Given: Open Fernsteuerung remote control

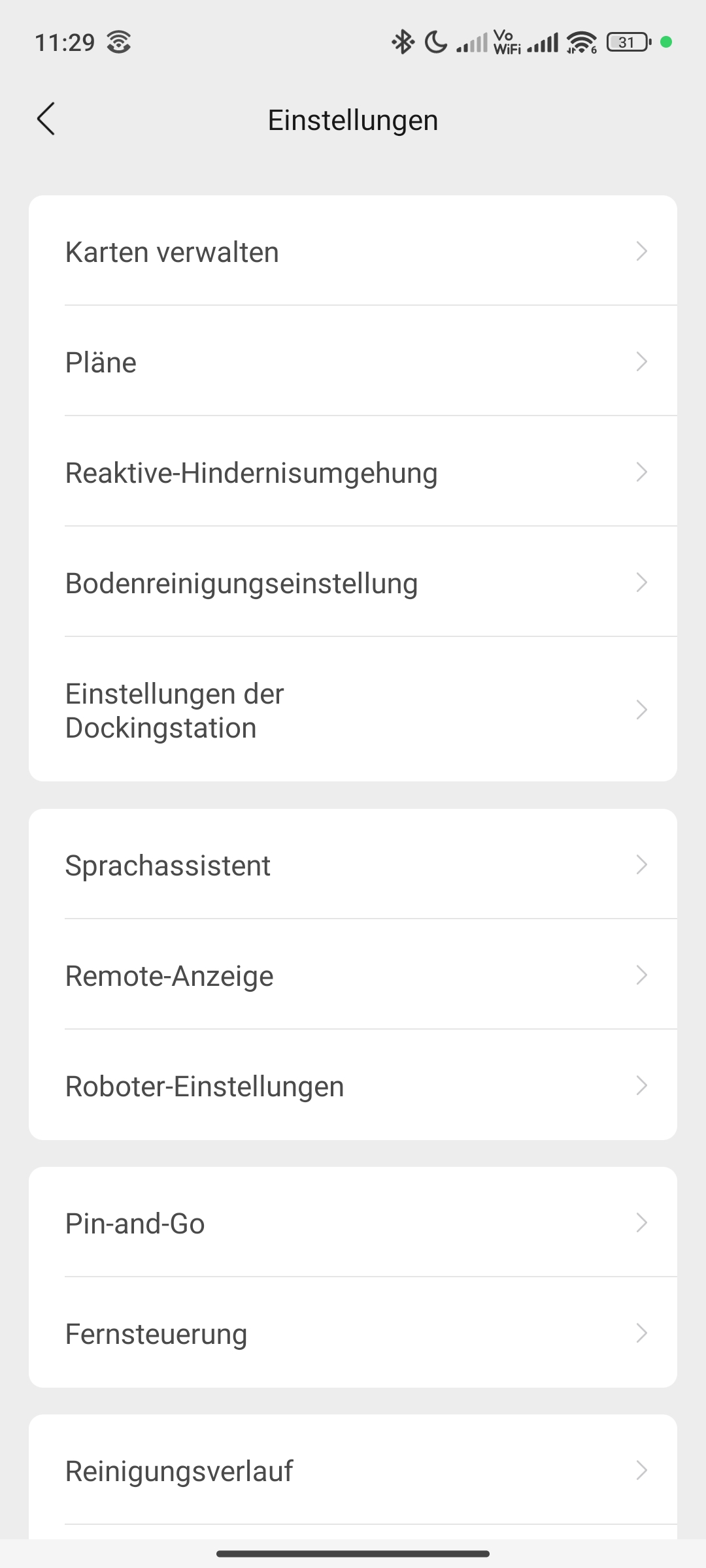Looking at the screenshot, I should pyautogui.click(x=353, y=1333).
